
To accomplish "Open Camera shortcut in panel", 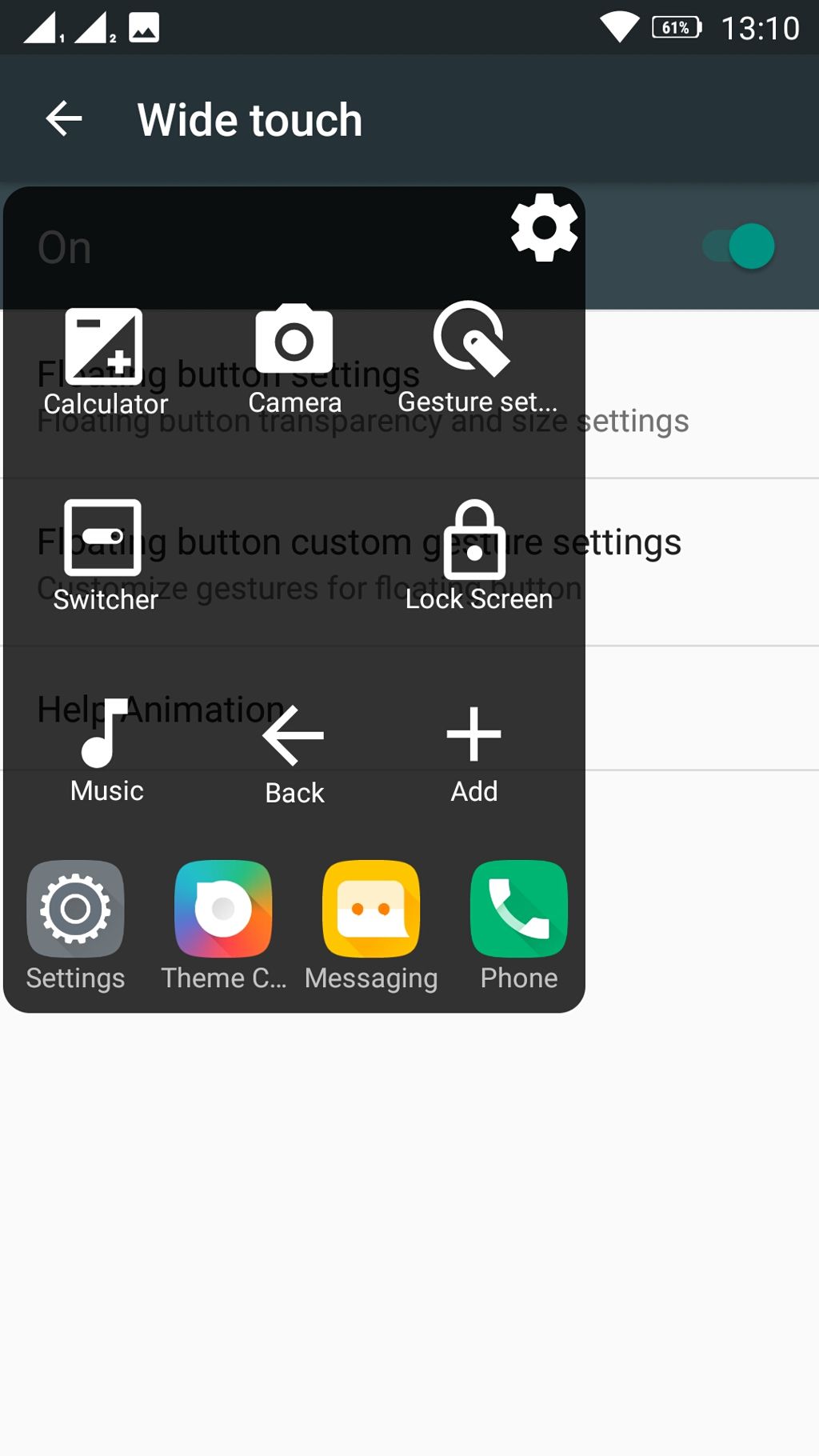I will tap(294, 360).
